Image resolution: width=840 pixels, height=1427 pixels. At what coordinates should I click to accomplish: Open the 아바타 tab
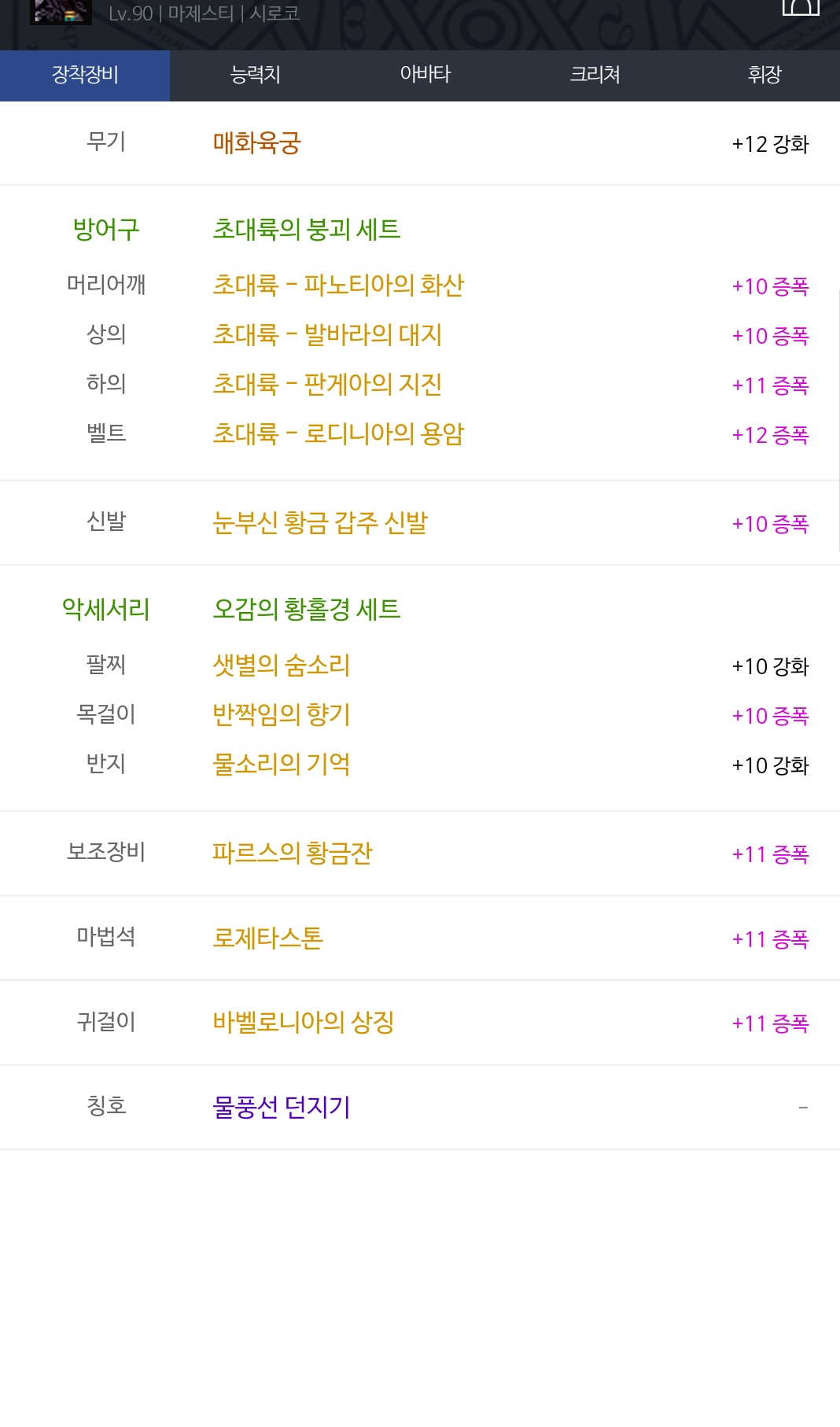pos(425,76)
